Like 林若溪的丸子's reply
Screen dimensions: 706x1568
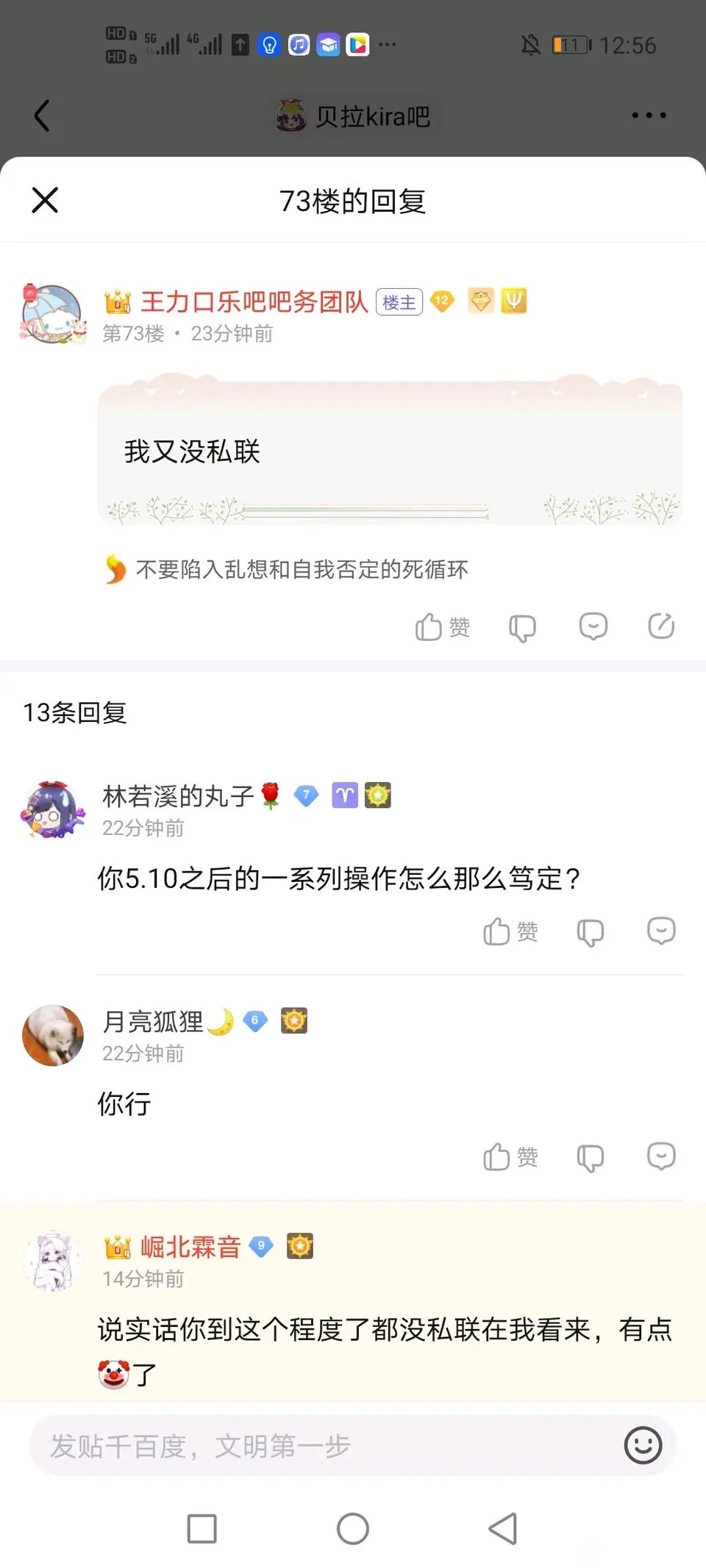pyautogui.click(x=510, y=931)
